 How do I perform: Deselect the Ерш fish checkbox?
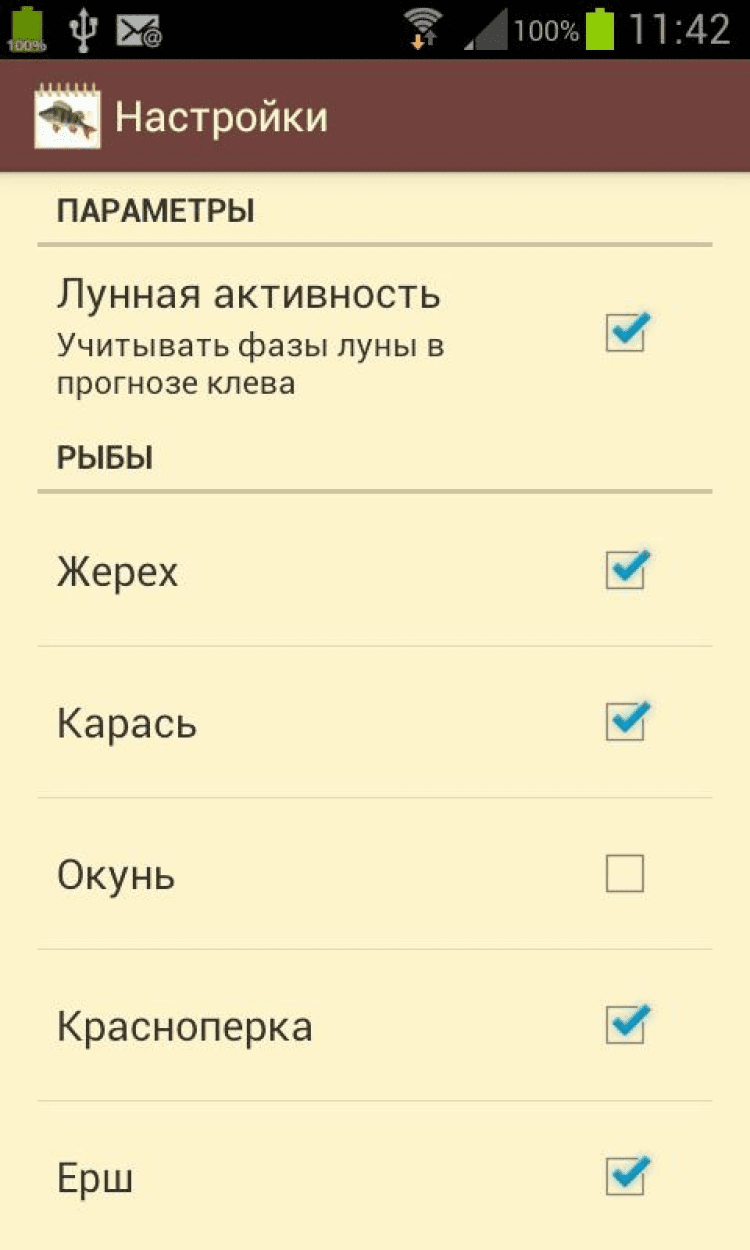tap(625, 1177)
